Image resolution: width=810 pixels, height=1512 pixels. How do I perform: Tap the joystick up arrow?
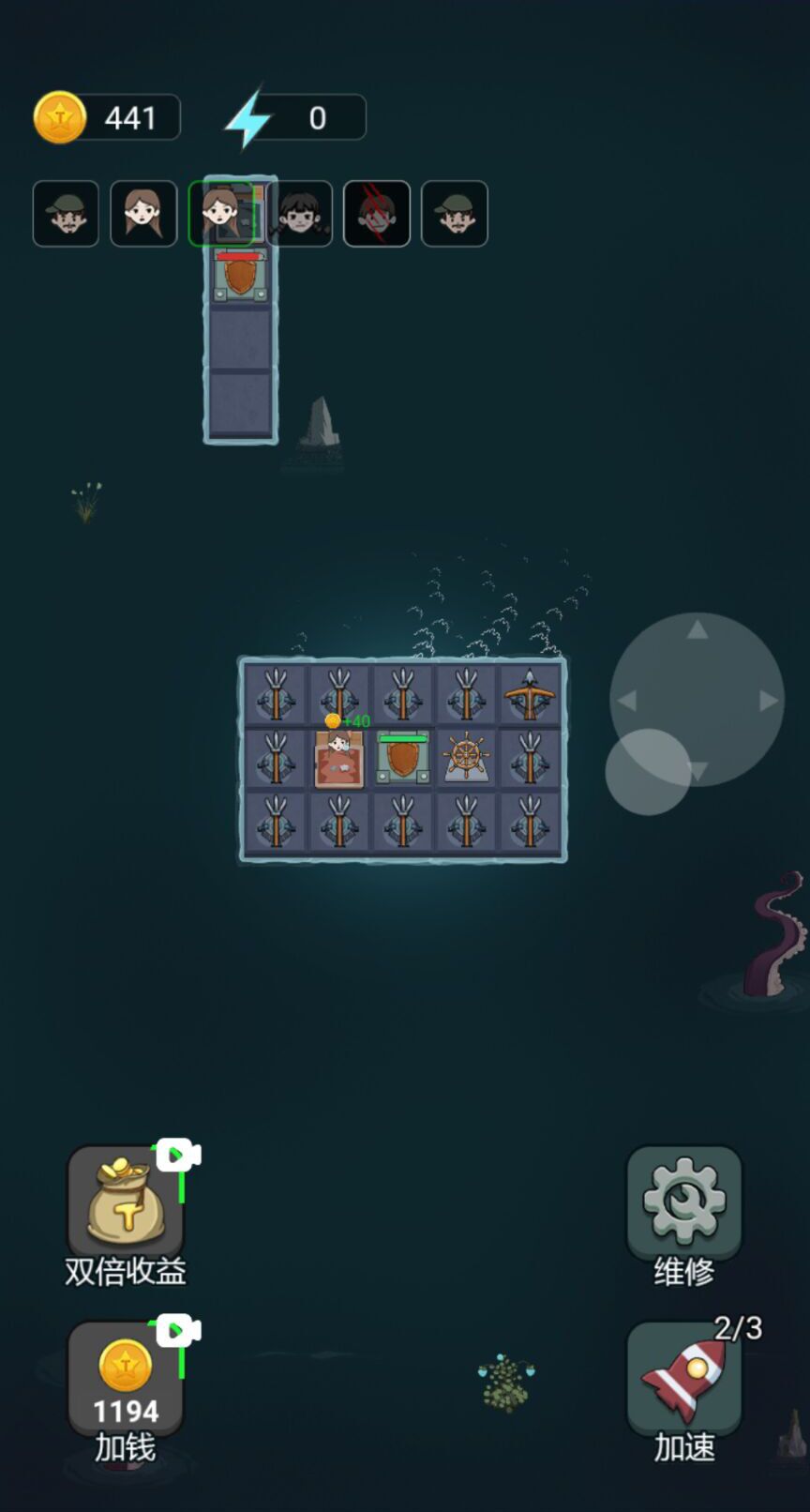(697, 630)
